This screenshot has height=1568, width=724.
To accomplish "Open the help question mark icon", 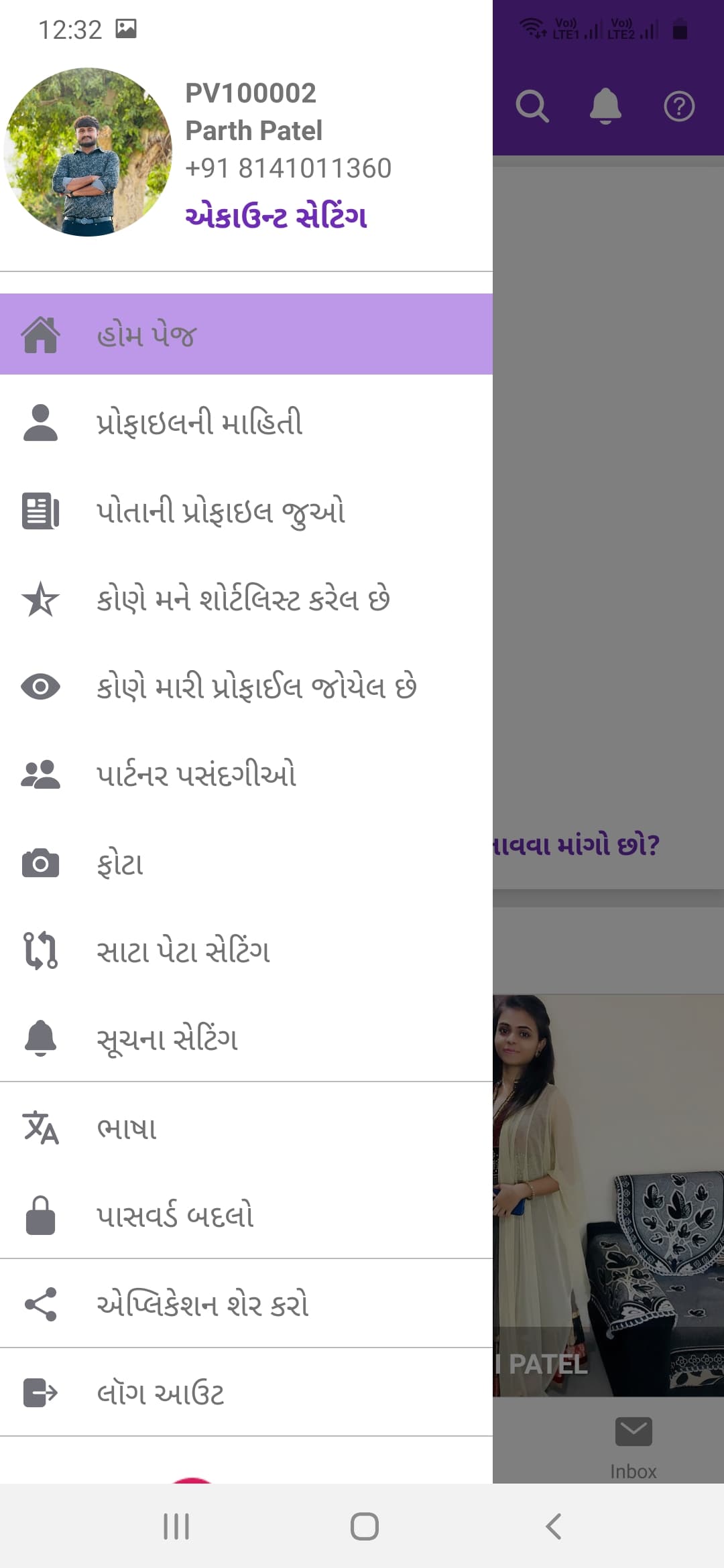I will click(679, 106).
